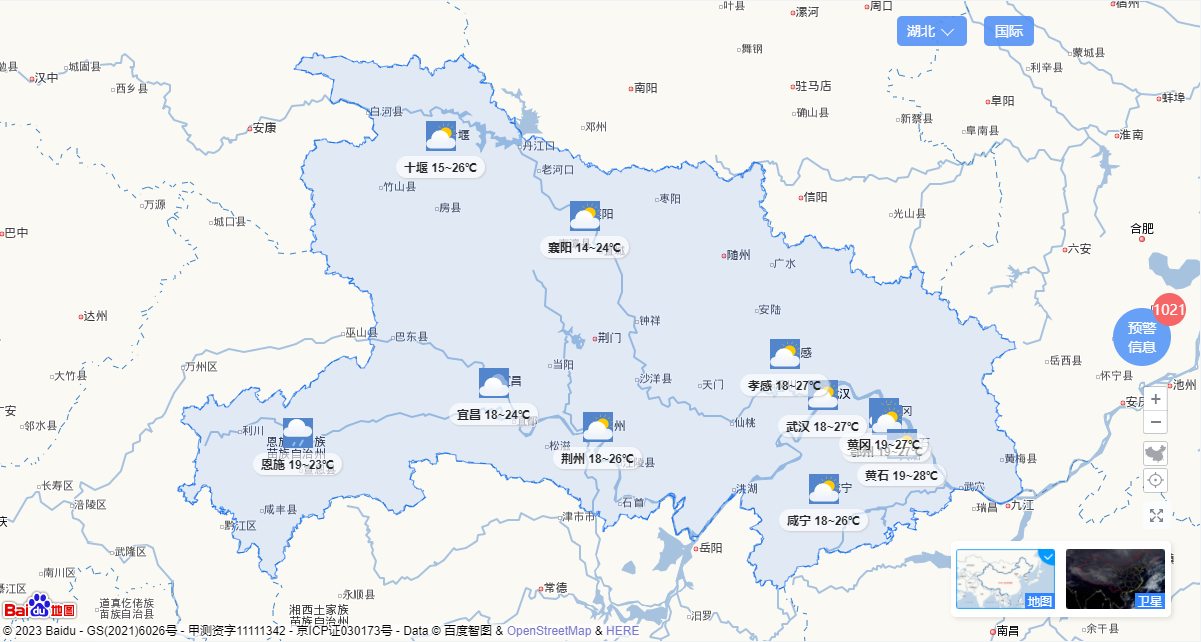1201x642 pixels.
Task: Show the whole China map outline icon
Action: (x=1156, y=453)
